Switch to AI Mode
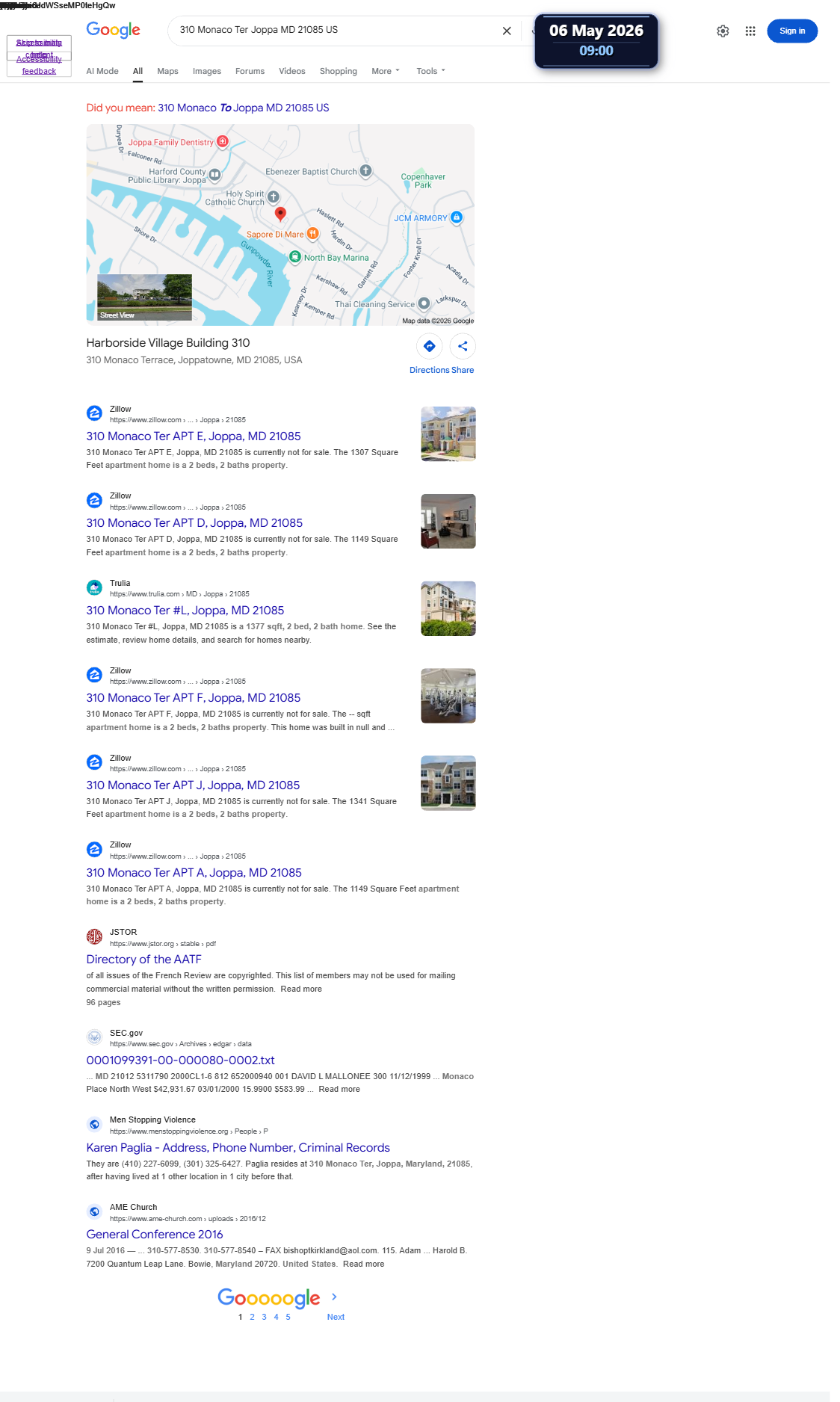The image size is (840, 1402). tap(102, 71)
